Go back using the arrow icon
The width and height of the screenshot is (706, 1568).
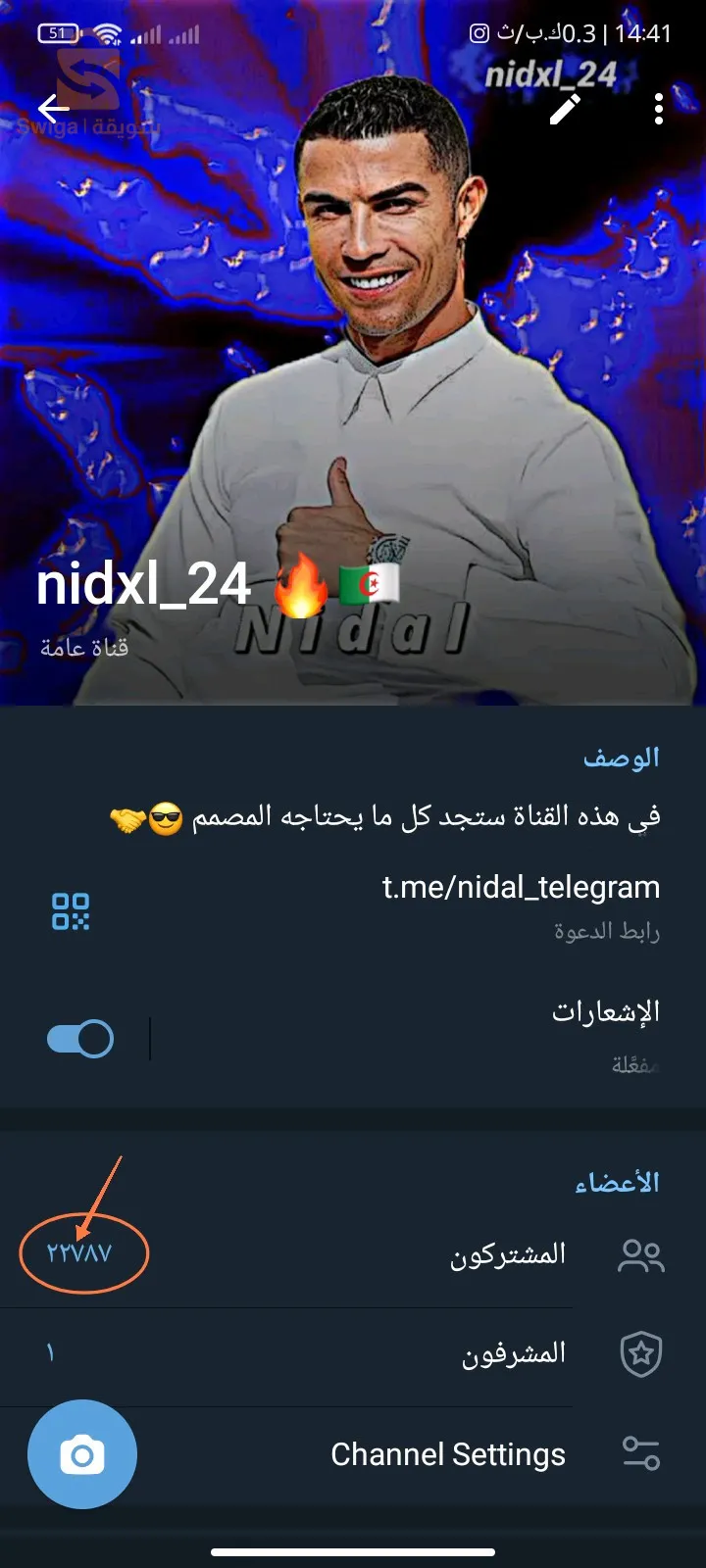(x=54, y=109)
